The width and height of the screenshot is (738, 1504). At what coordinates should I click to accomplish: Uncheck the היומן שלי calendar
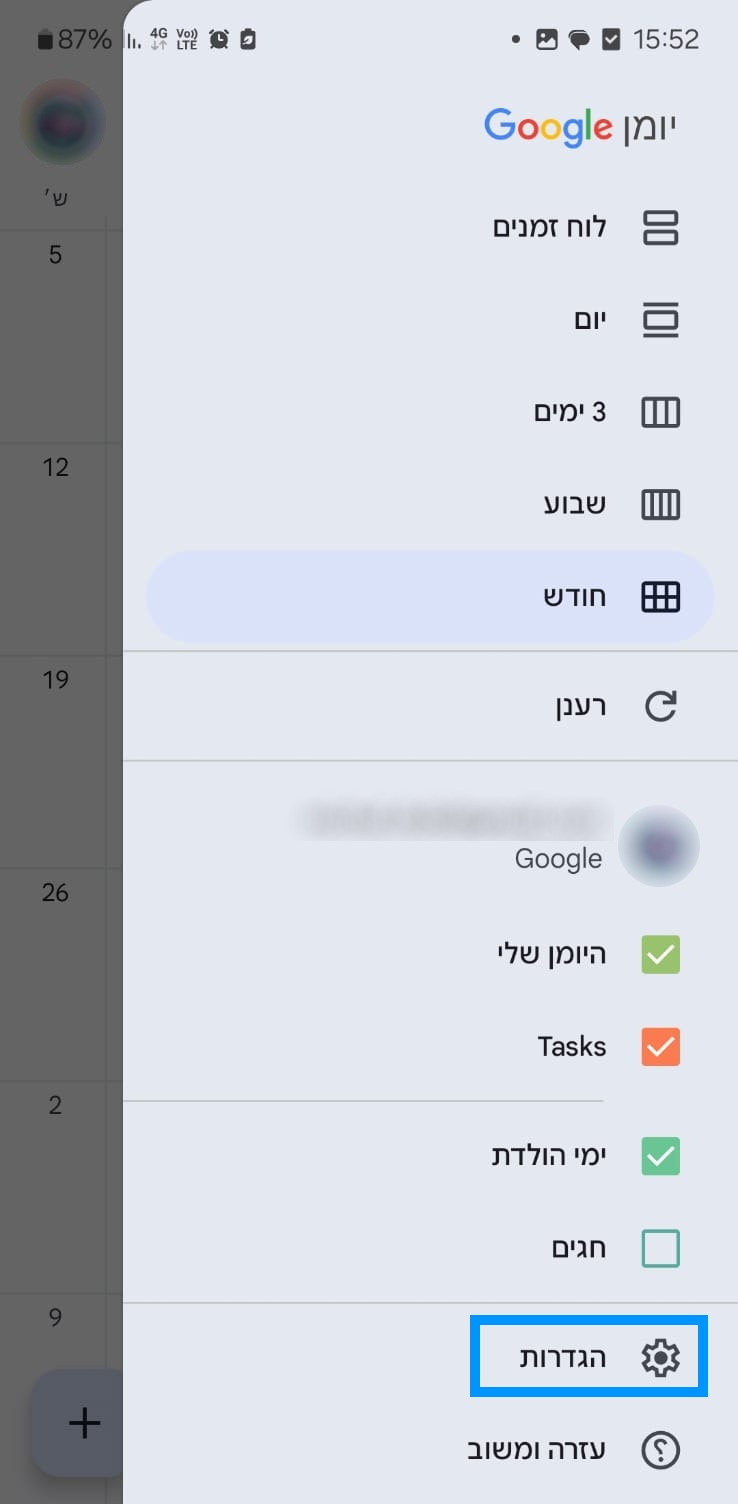(x=660, y=955)
